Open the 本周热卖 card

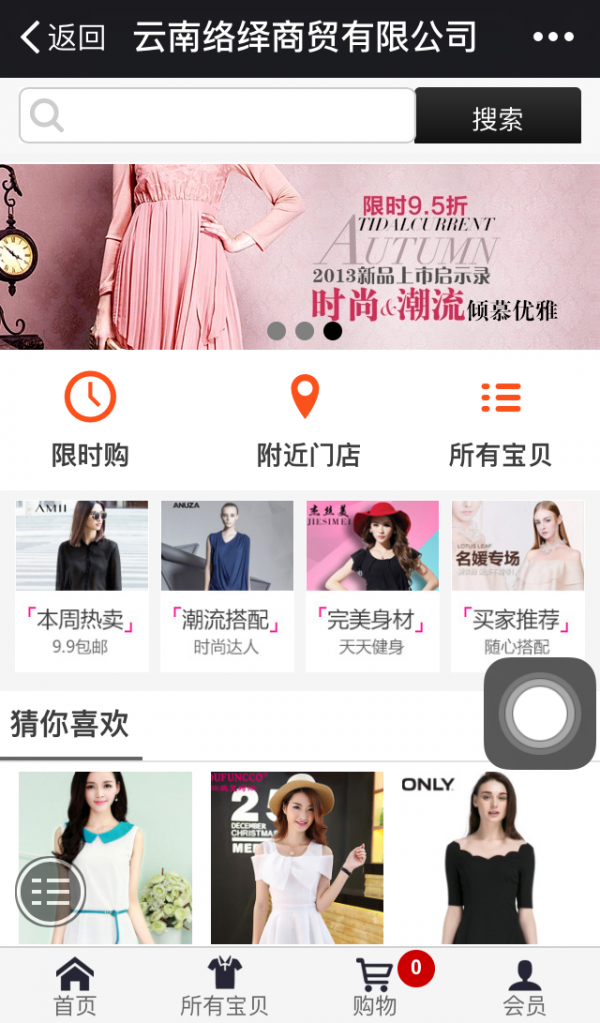[81, 585]
